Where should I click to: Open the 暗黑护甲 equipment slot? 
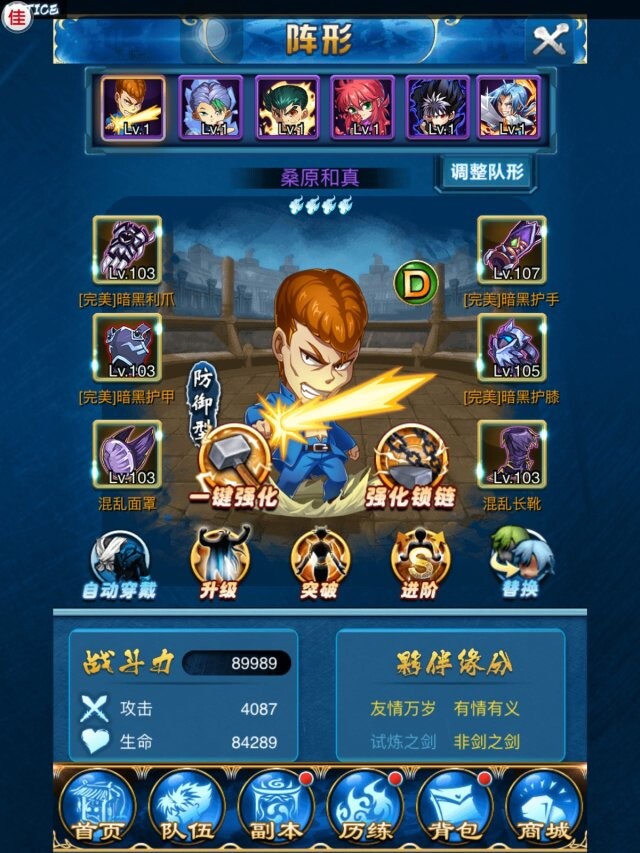(127, 348)
